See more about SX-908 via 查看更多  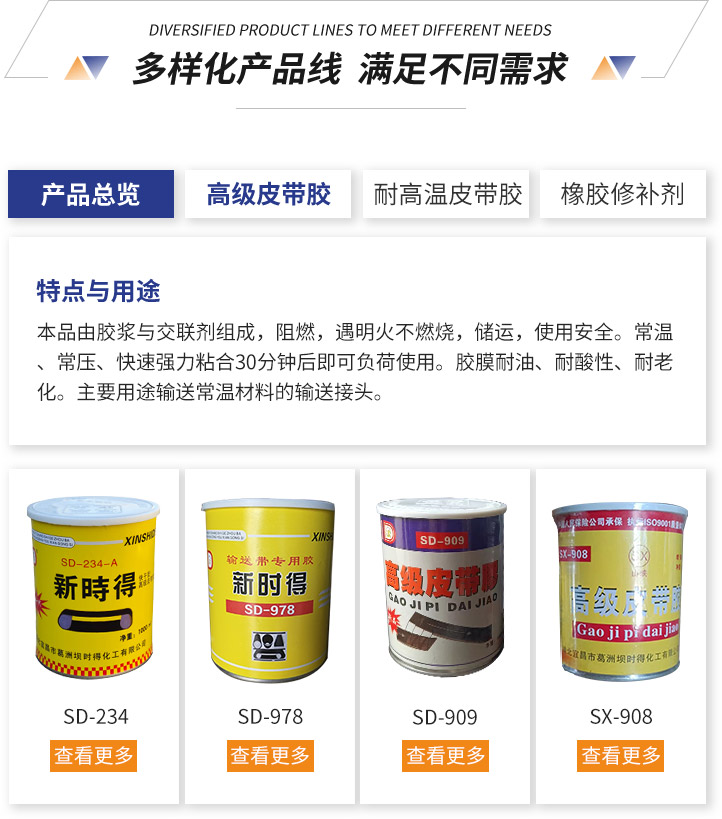tap(621, 756)
